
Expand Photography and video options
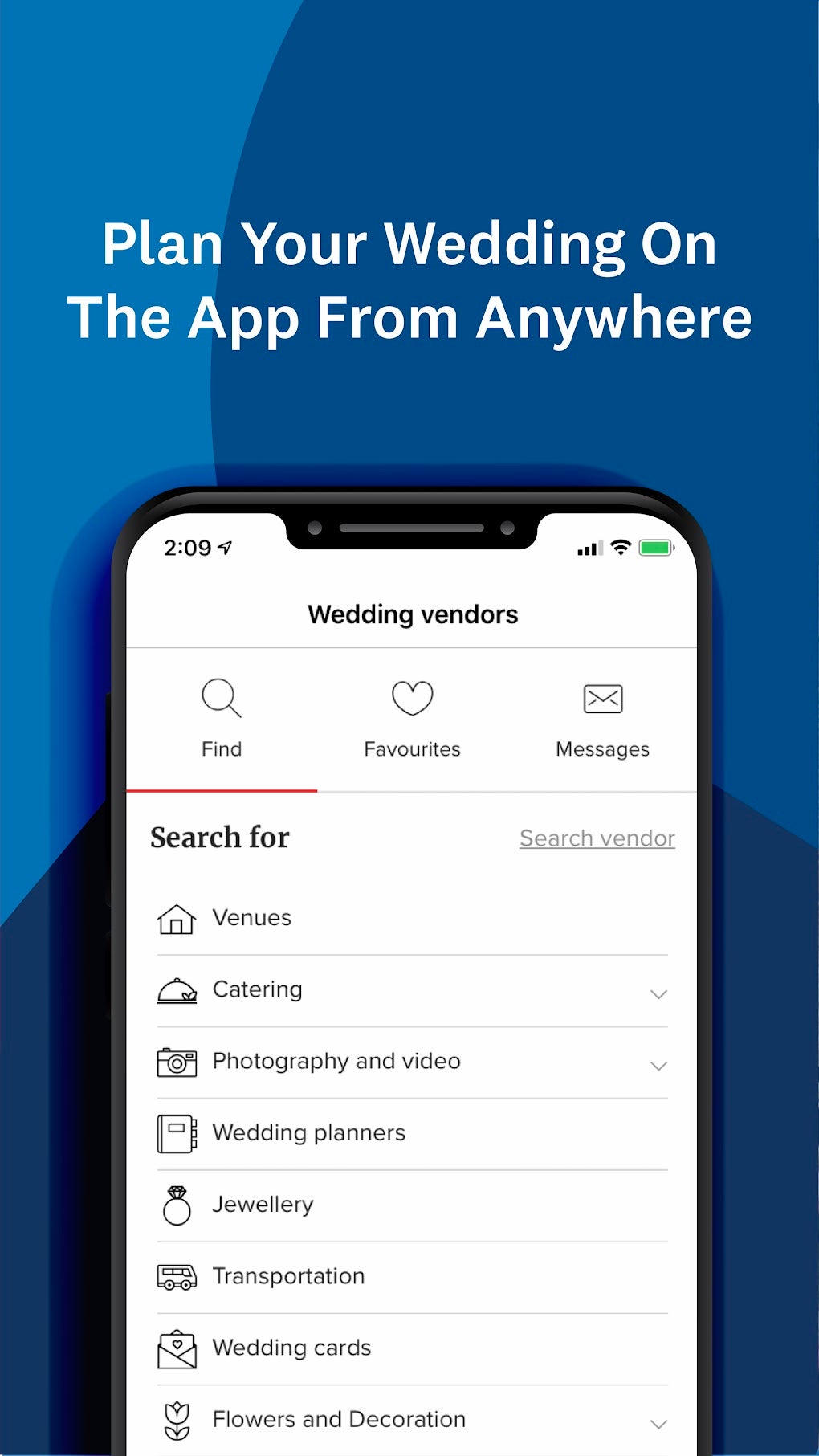coord(658,1066)
